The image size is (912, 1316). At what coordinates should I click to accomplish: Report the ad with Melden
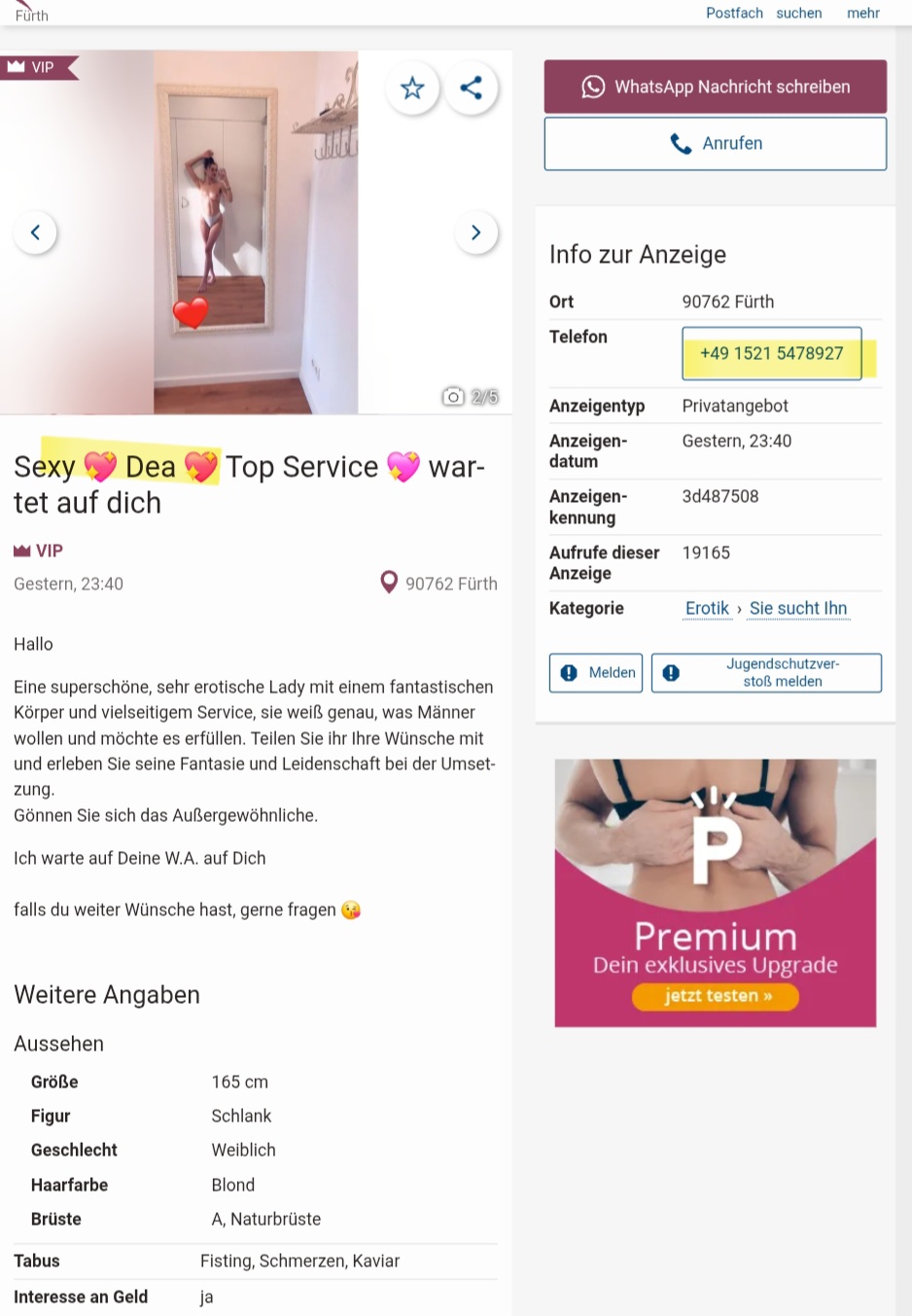click(596, 673)
